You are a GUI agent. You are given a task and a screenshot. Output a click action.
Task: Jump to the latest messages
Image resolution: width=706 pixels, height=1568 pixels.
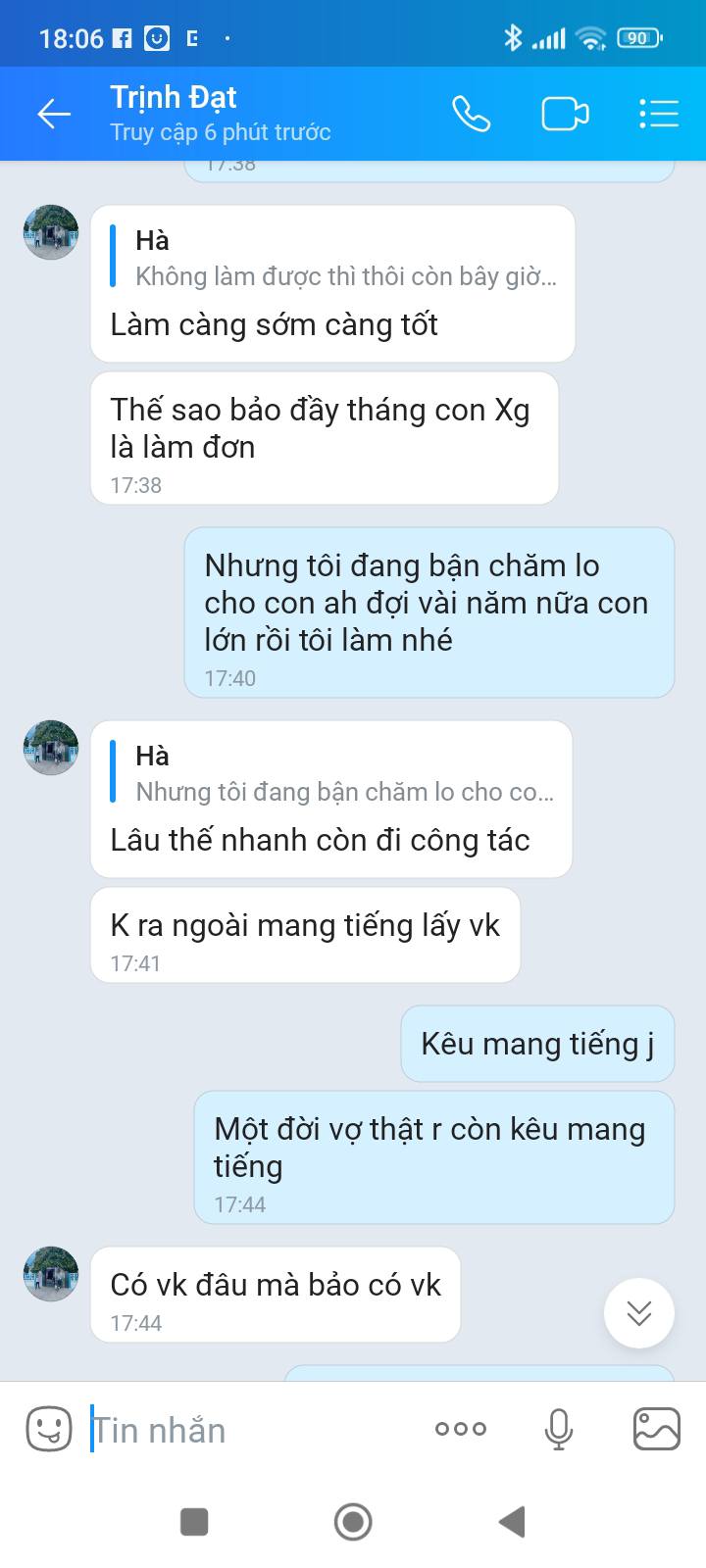639,1313
